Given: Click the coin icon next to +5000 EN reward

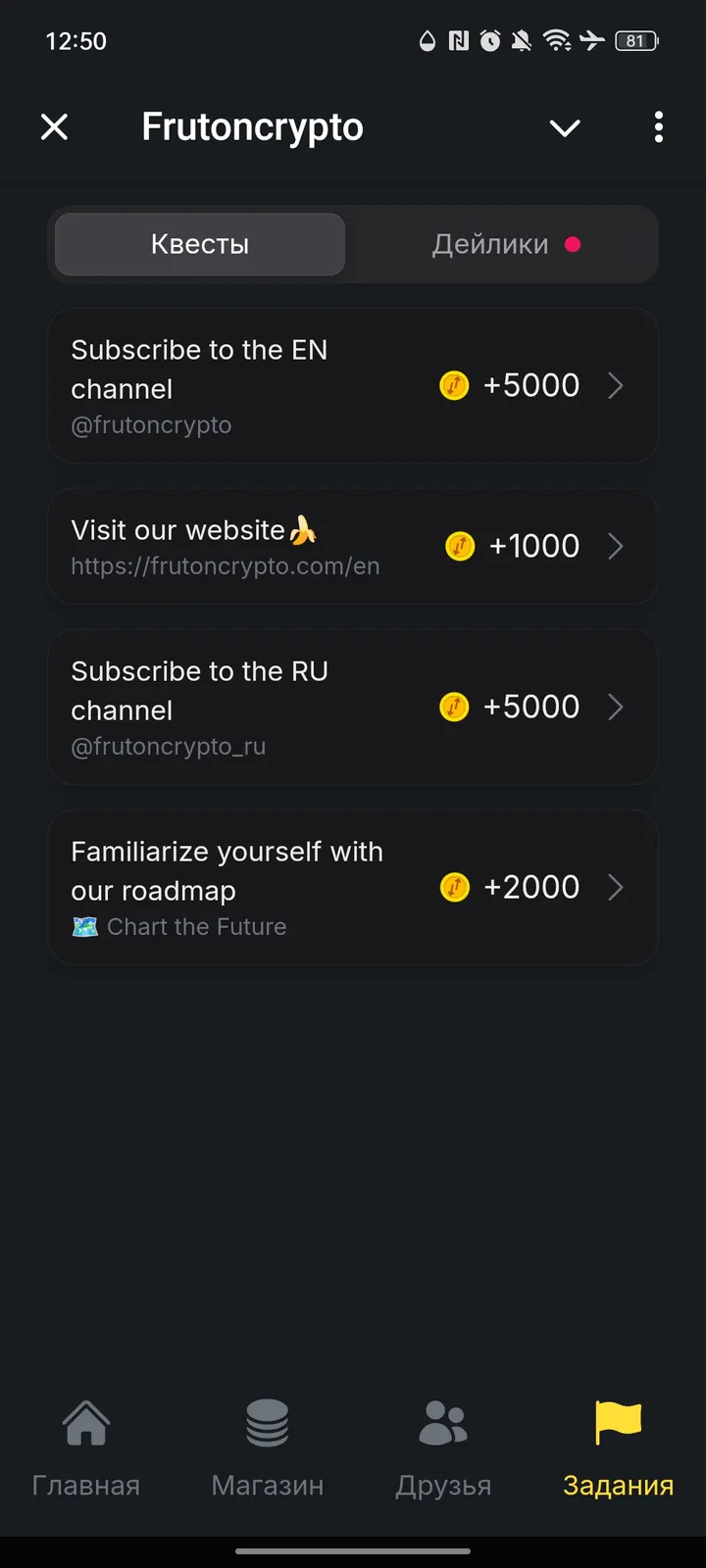Looking at the screenshot, I should coord(453,385).
